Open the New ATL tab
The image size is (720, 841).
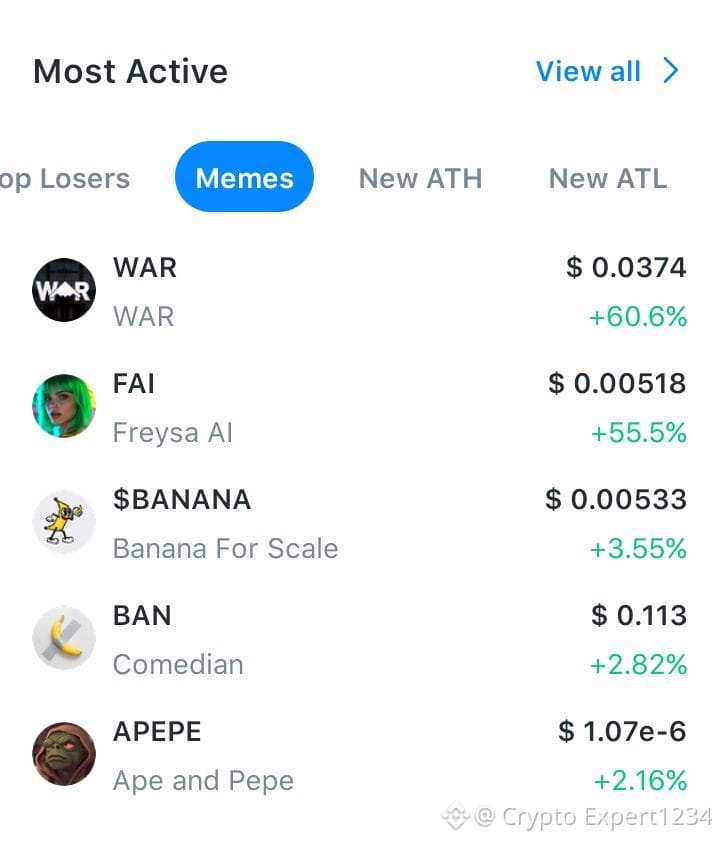coord(607,179)
